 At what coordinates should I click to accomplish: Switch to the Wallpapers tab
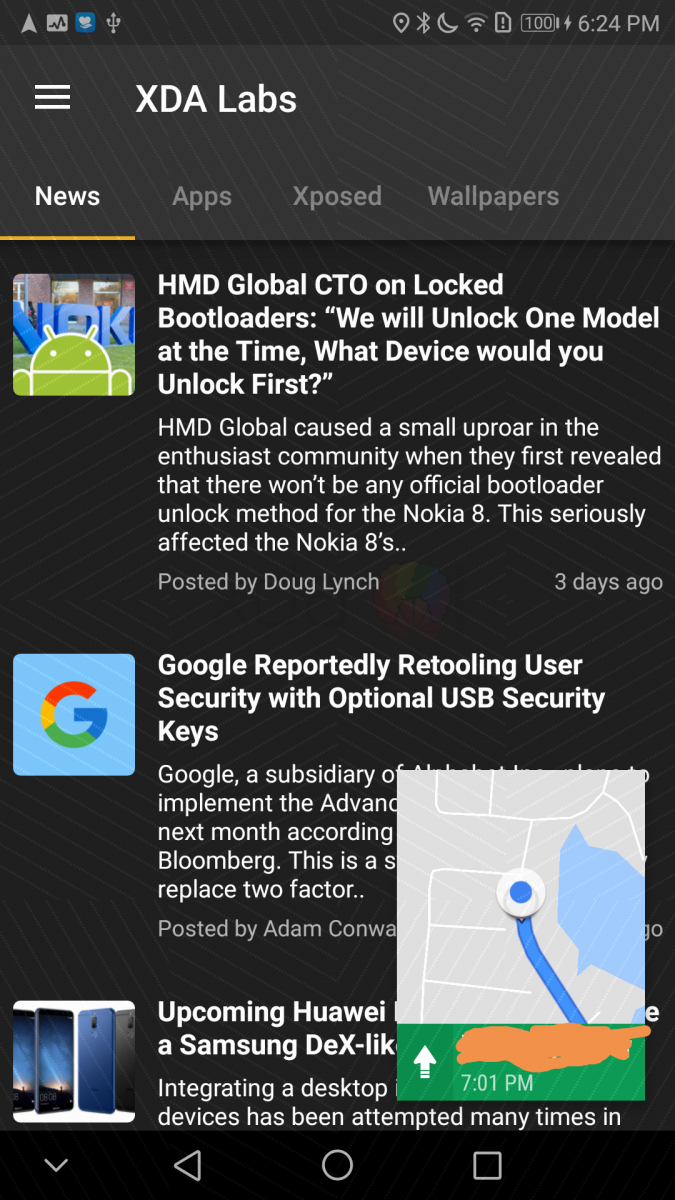(493, 196)
